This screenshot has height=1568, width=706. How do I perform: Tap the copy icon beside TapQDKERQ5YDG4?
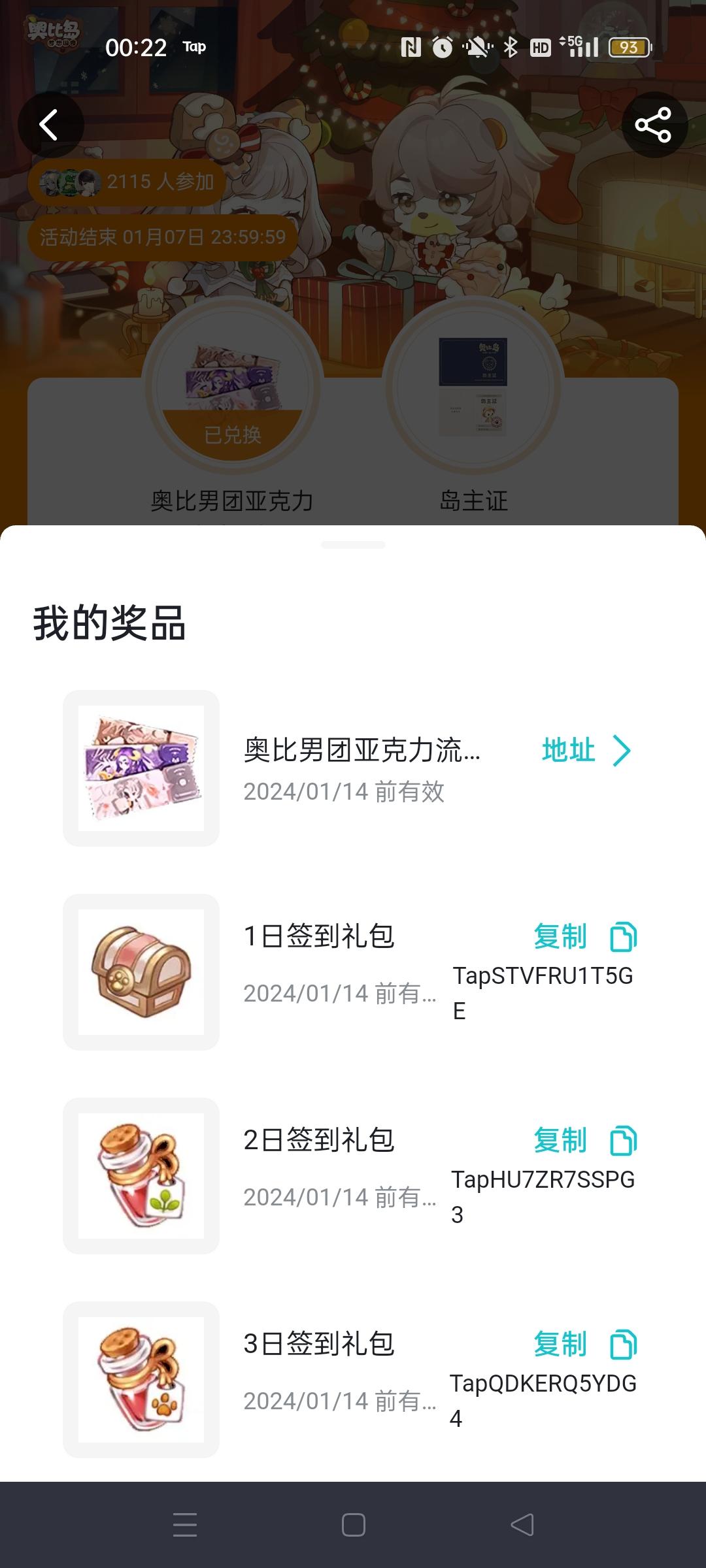click(x=622, y=1343)
